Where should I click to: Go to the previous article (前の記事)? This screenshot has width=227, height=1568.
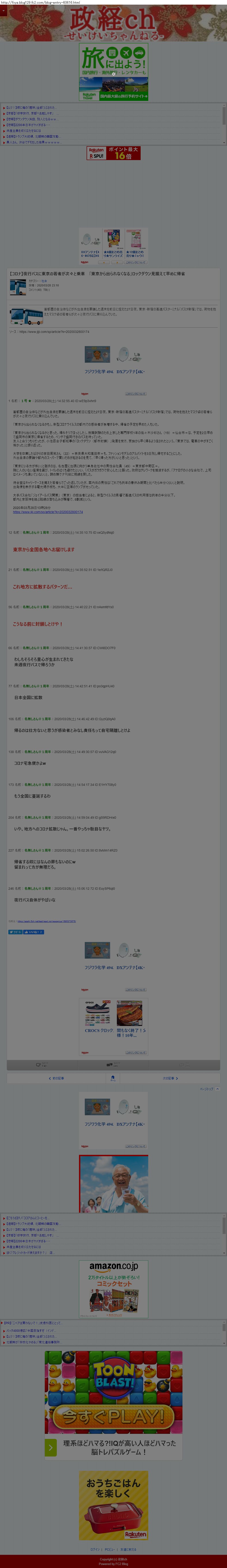click(56, 1078)
